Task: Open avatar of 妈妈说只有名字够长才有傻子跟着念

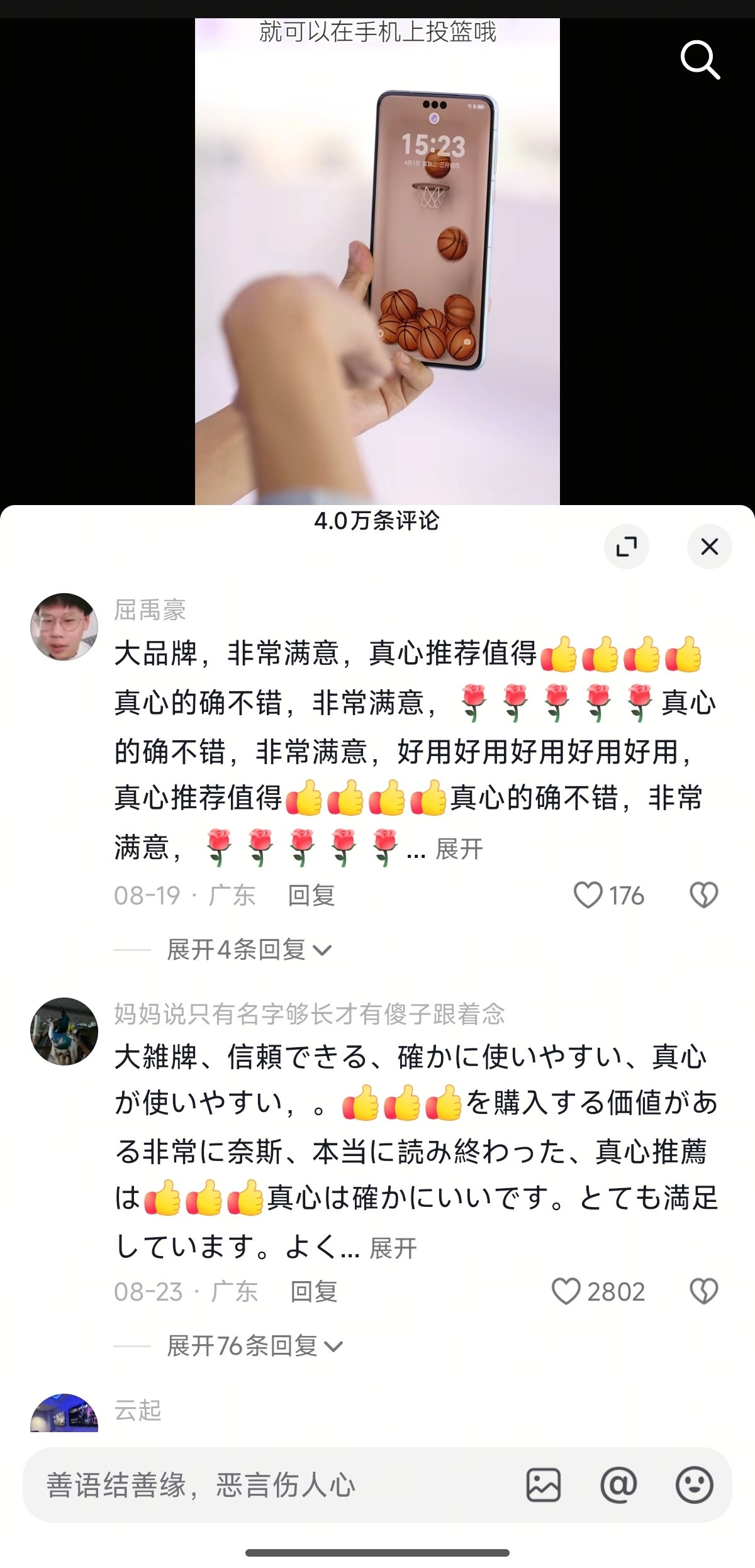Action: pos(64,1031)
